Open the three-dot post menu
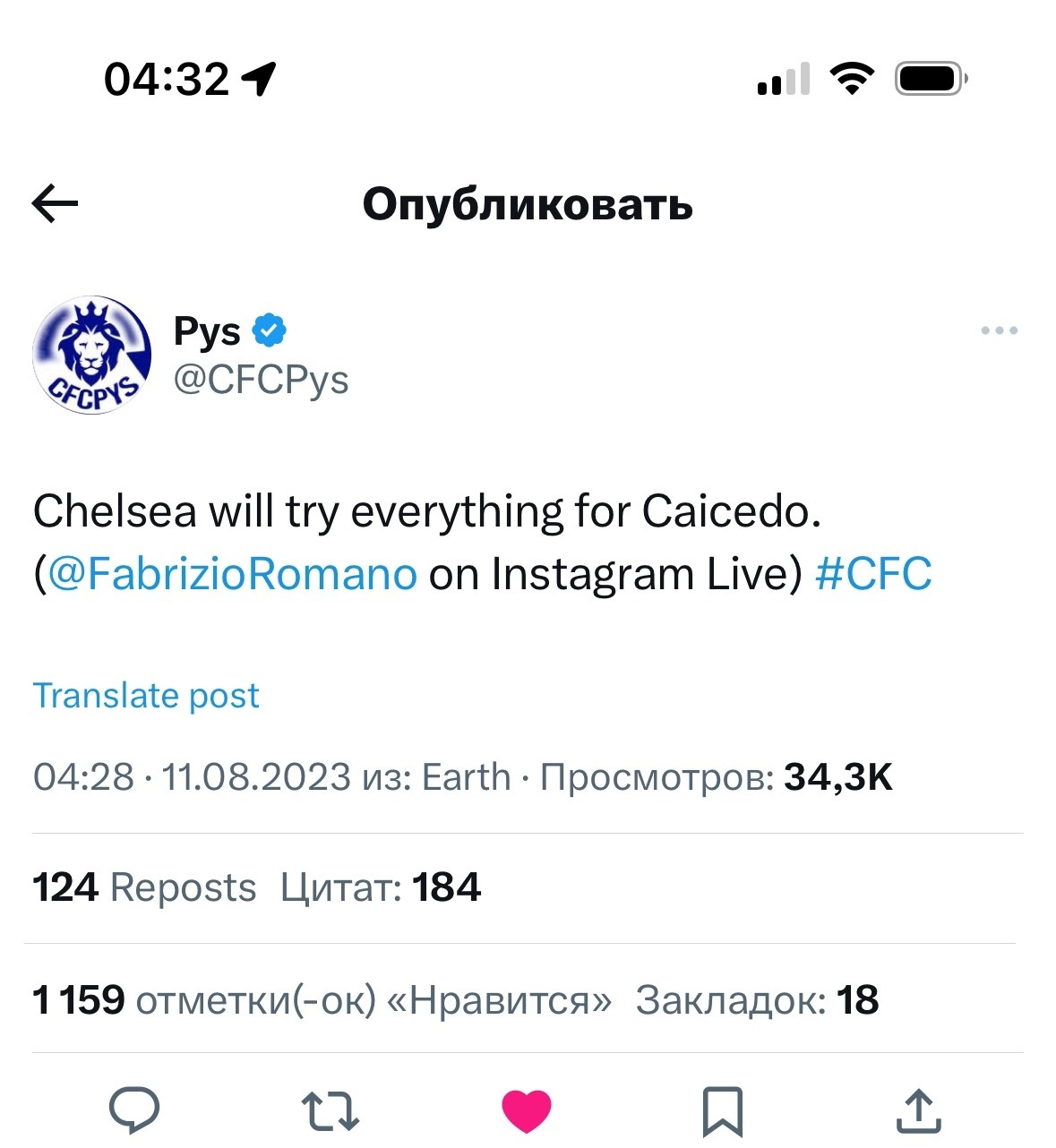Screen dimensions: 1056x1148 tap(999, 330)
